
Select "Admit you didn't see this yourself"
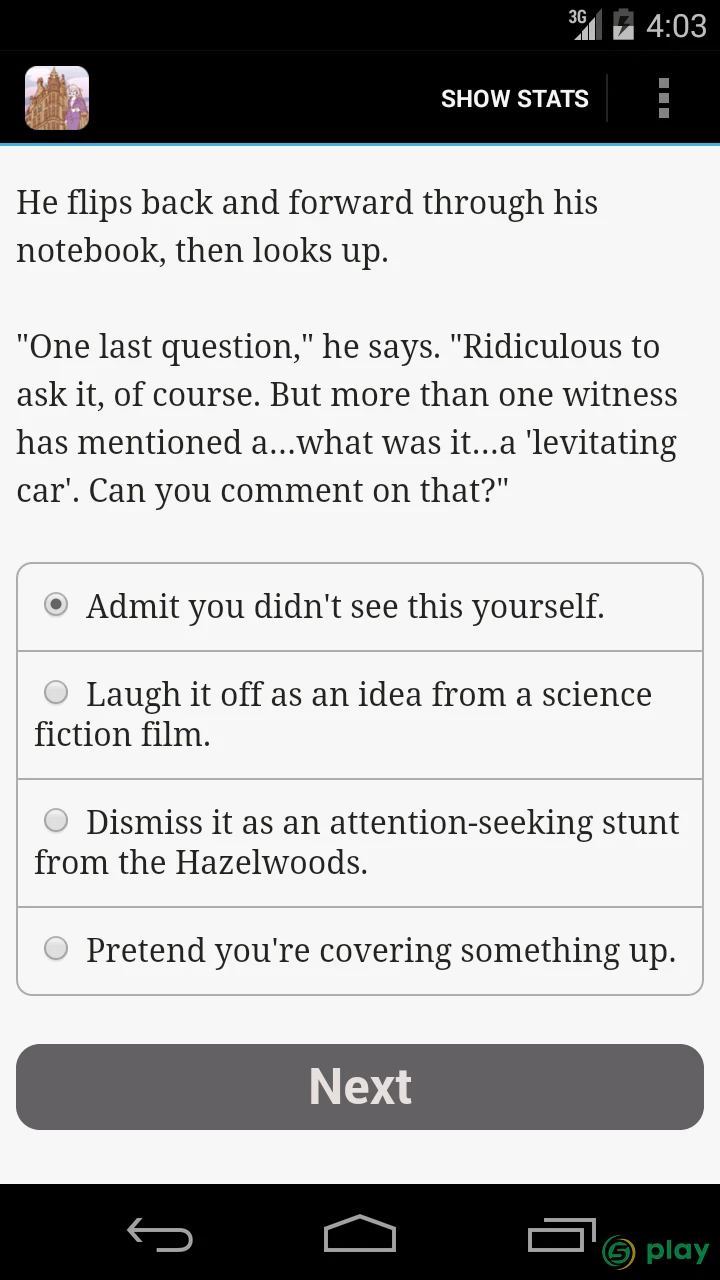tap(360, 607)
